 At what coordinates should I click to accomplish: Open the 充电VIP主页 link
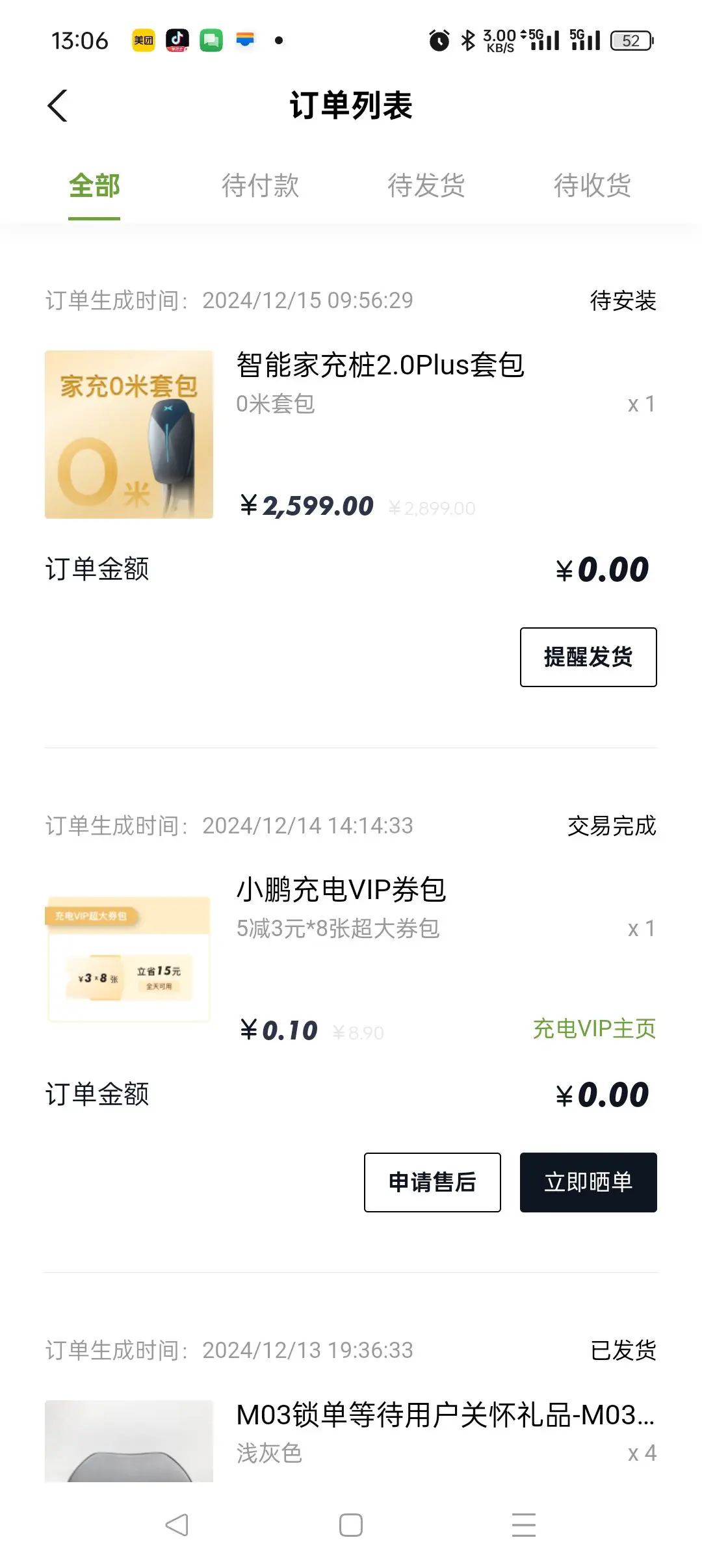594,1028
